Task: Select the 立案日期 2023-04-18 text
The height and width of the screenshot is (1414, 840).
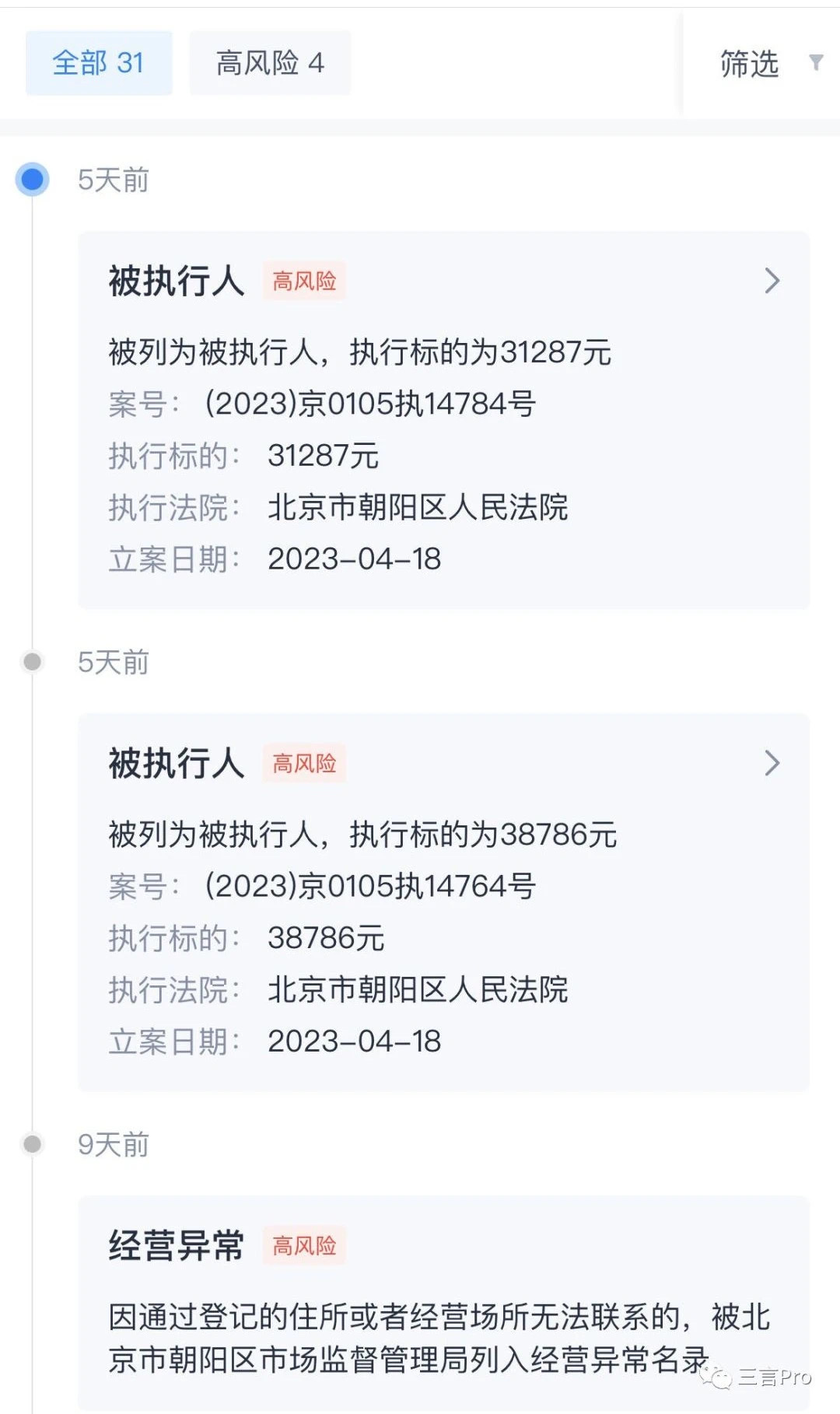Action: 354,558
